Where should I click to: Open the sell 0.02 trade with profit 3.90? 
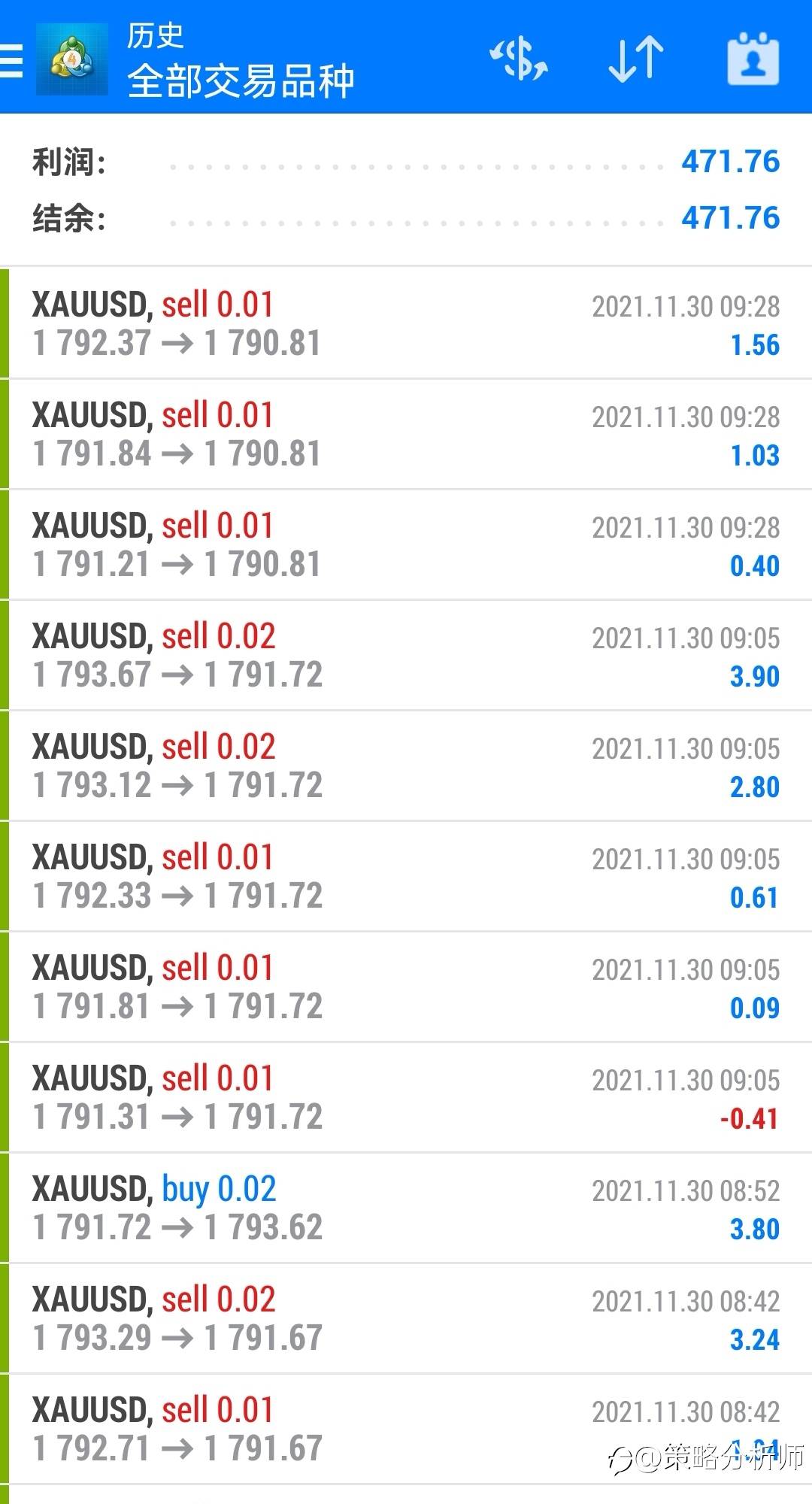pos(406,655)
